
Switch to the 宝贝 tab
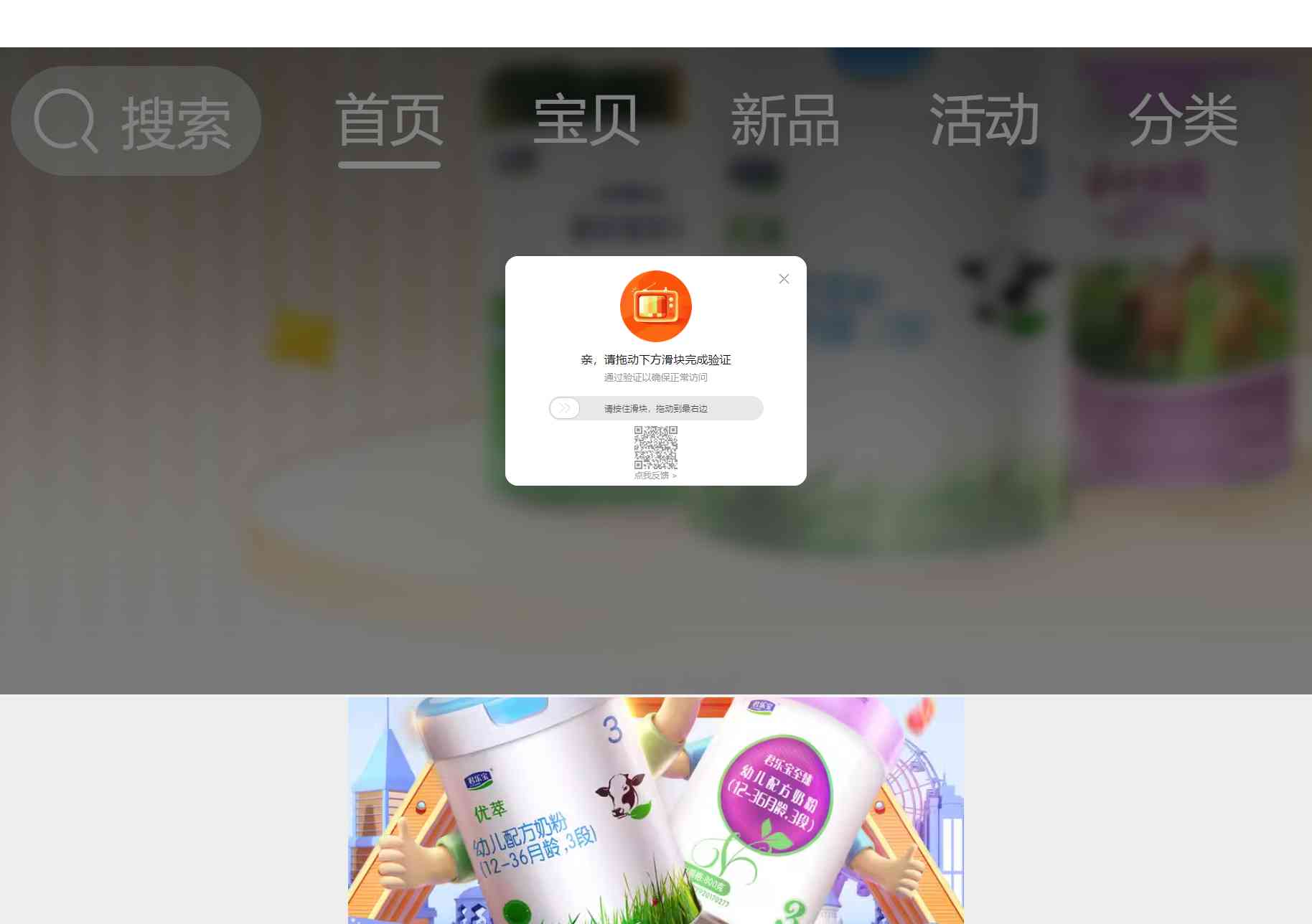tap(586, 121)
